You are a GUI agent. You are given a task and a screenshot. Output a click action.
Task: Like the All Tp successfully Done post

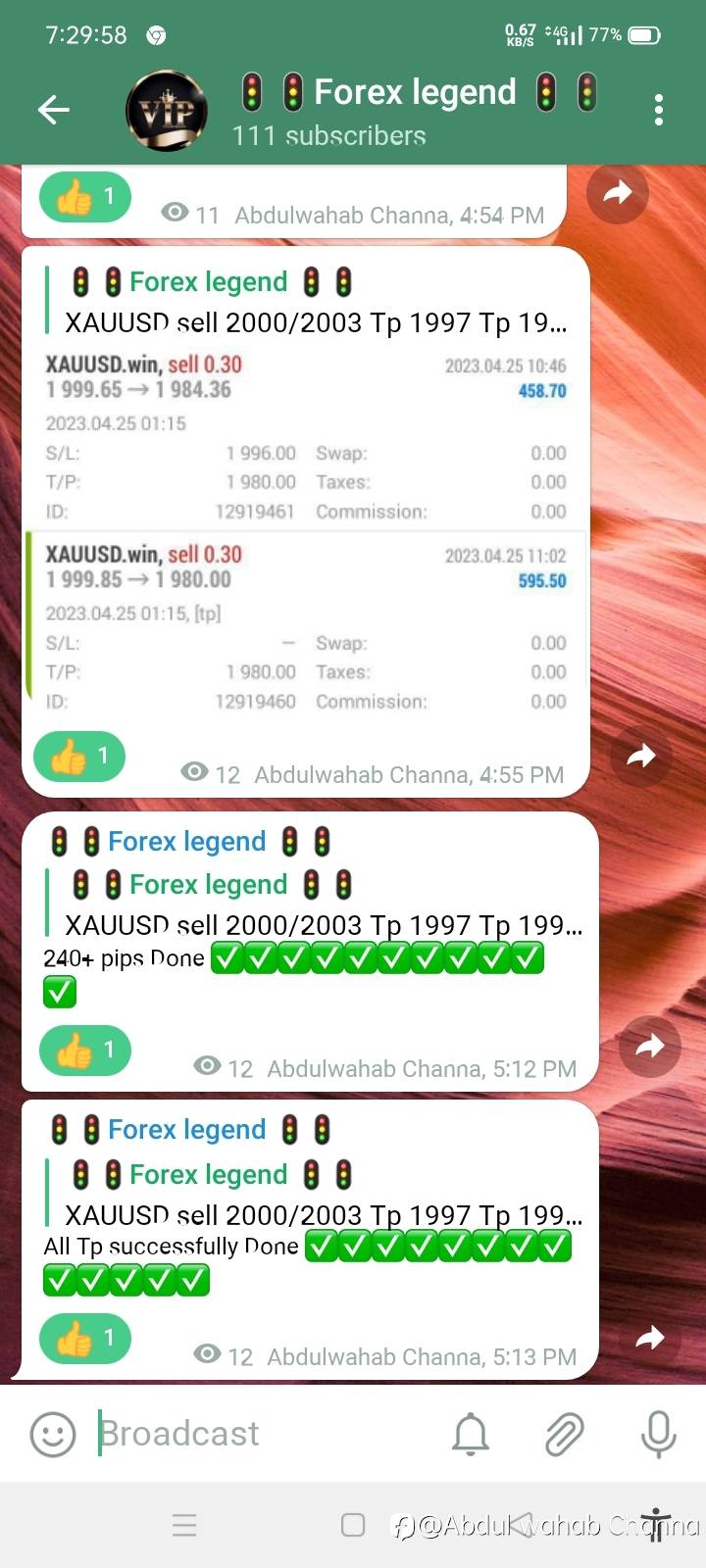click(84, 1338)
